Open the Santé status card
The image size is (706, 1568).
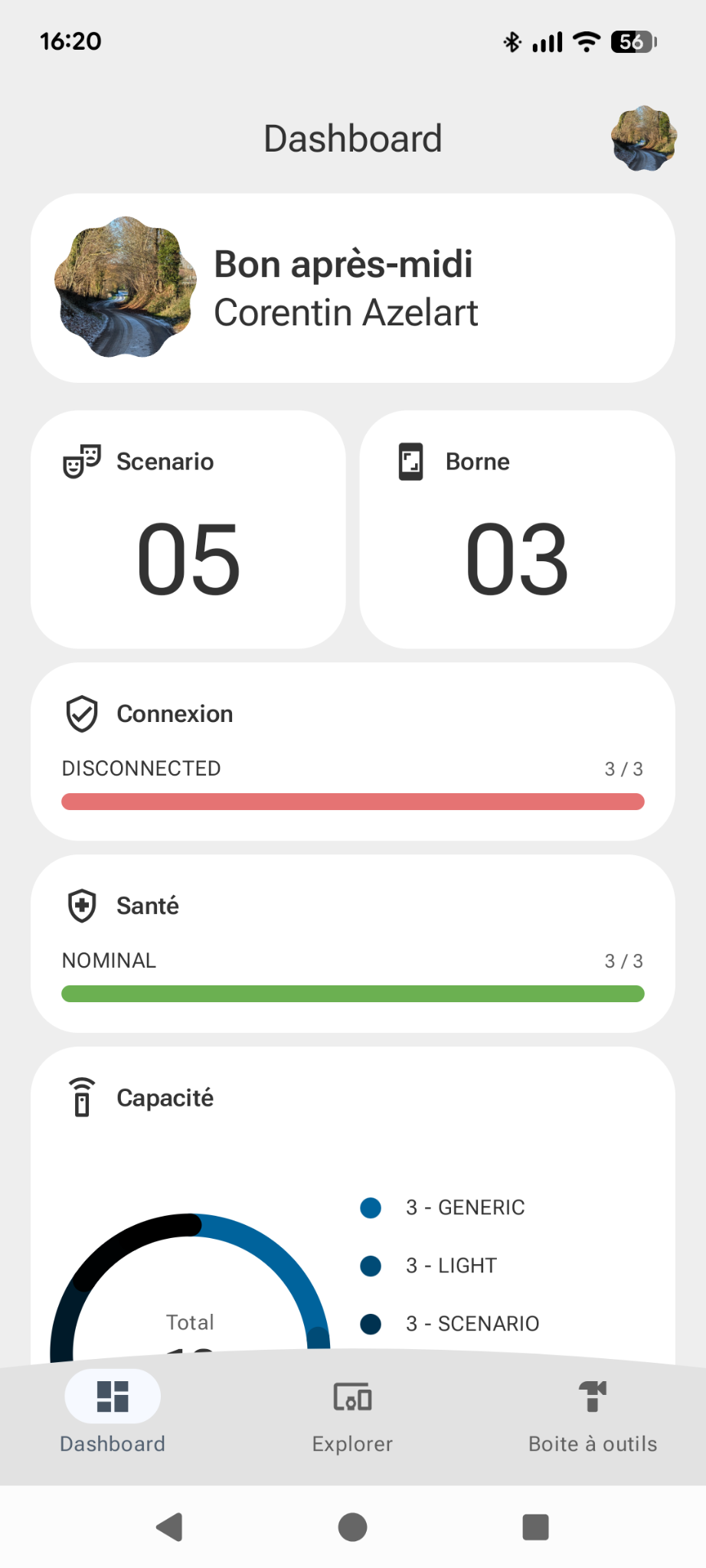tap(352, 944)
